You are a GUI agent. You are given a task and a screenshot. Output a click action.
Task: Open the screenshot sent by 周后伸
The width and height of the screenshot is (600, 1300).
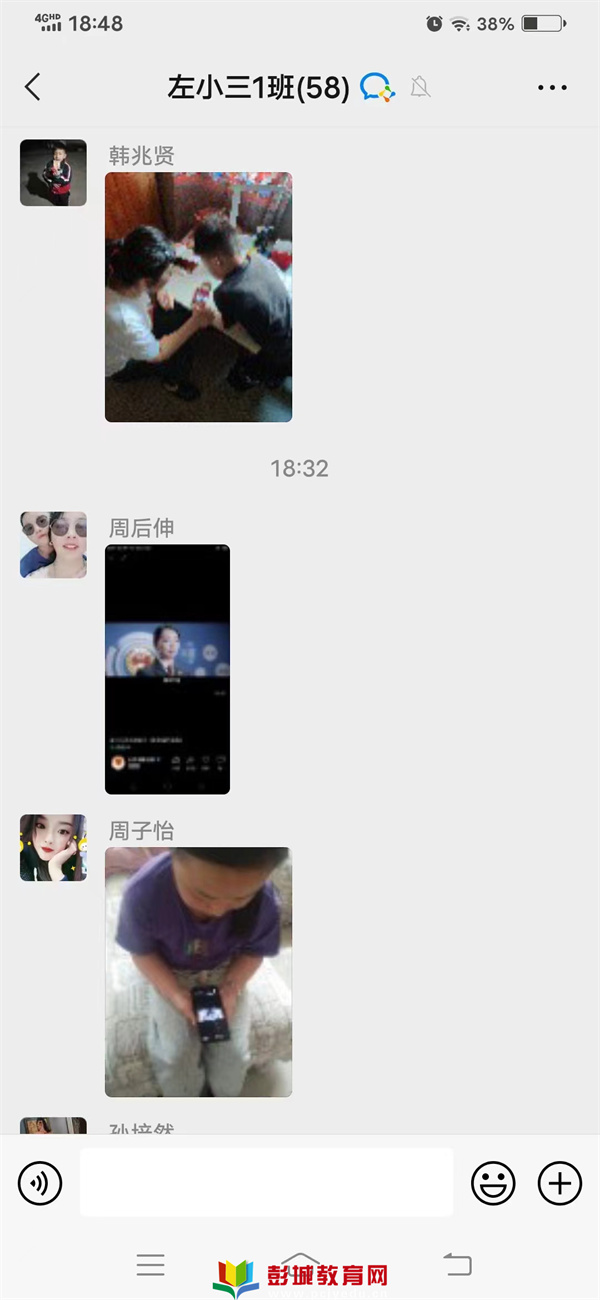pyautogui.click(x=167, y=669)
